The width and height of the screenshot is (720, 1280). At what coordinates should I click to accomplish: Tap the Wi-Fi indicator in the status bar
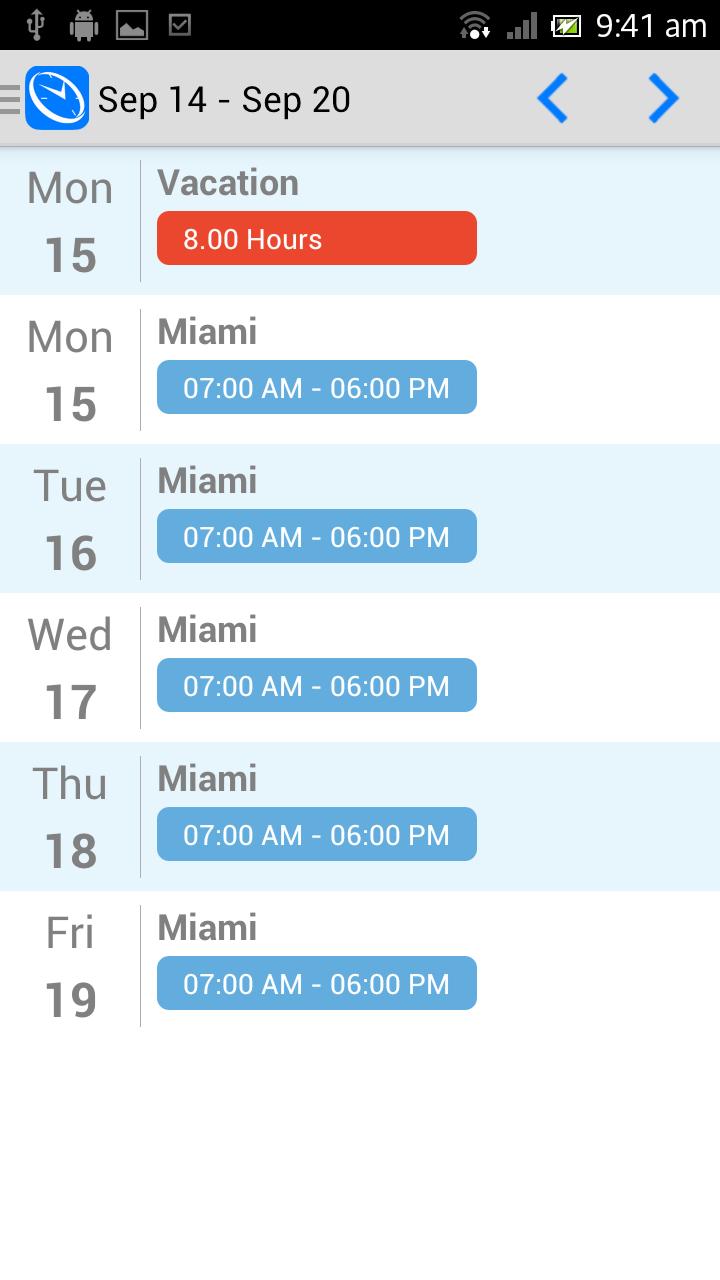pyautogui.click(x=472, y=25)
